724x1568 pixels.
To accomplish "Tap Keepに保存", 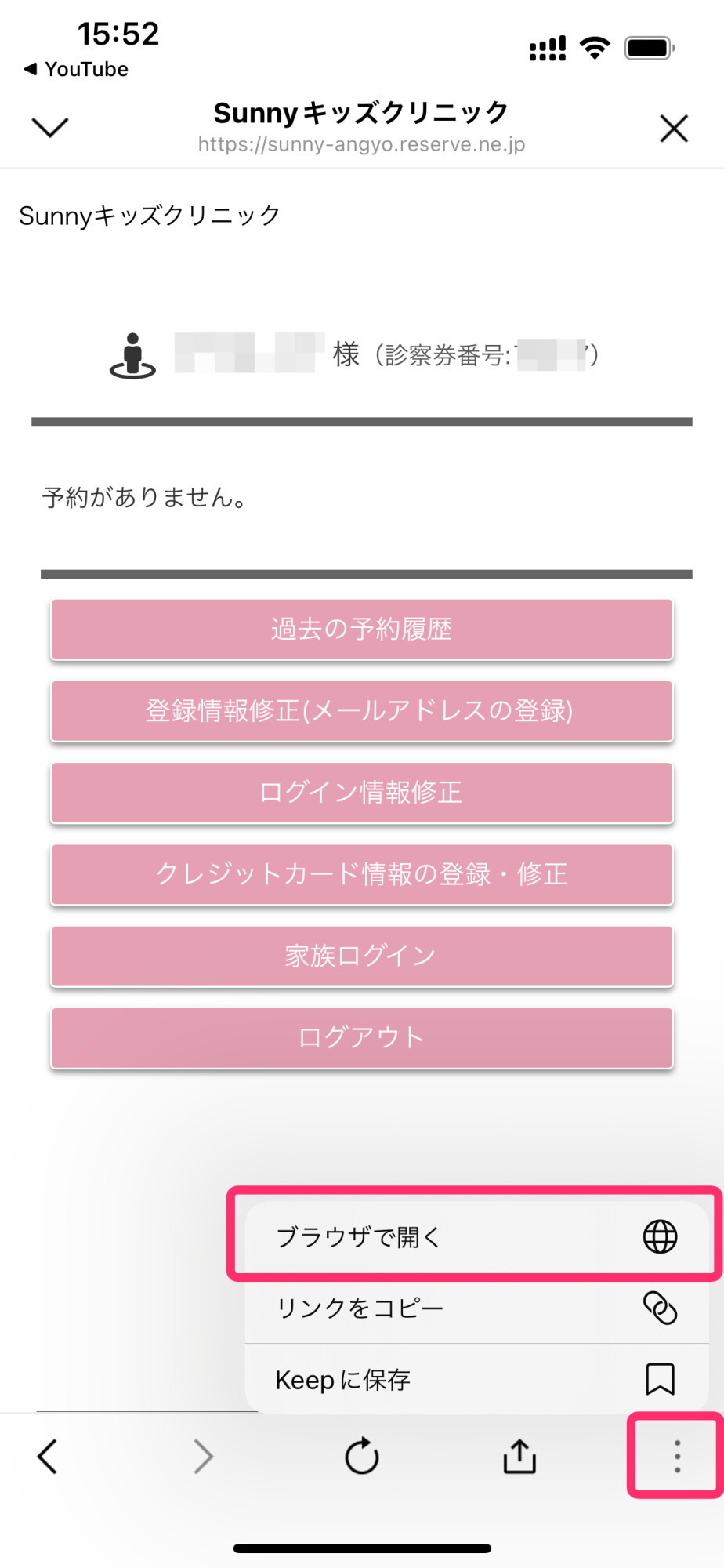I will tap(476, 1379).
